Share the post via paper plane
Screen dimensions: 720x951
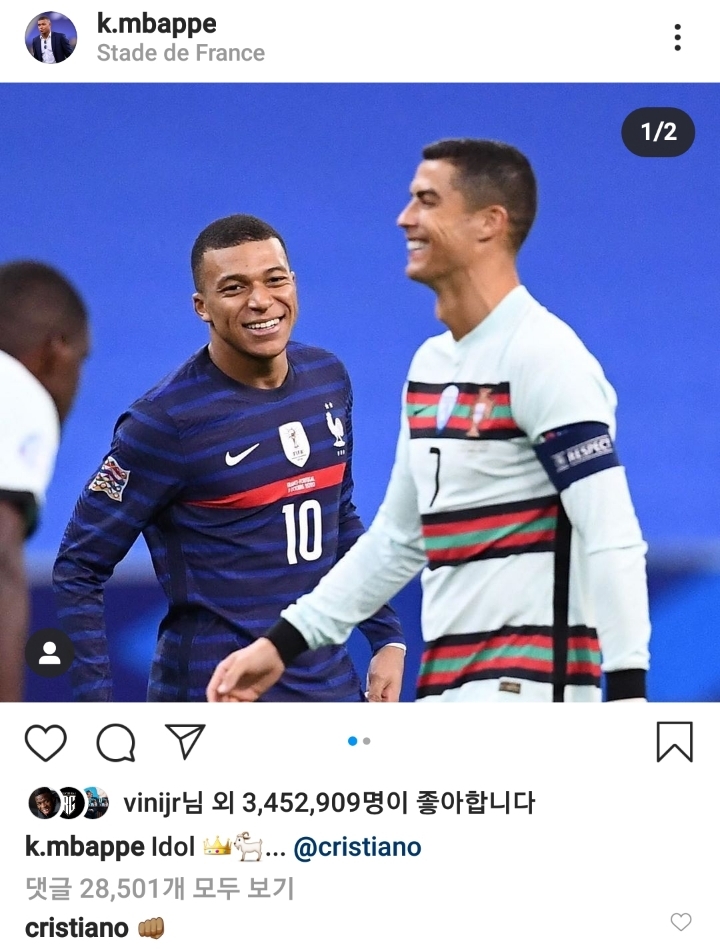185,741
